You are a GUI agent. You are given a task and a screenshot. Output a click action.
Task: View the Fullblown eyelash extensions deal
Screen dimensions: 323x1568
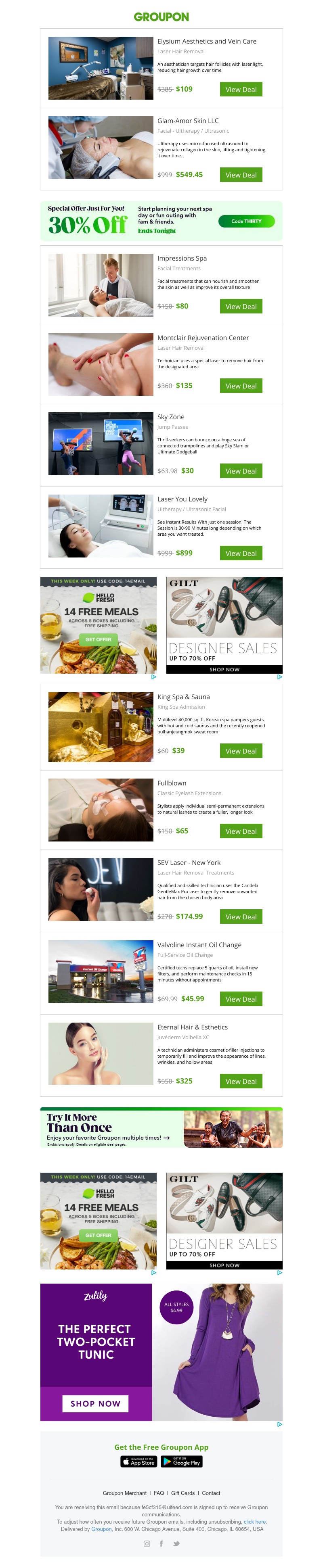[241, 831]
